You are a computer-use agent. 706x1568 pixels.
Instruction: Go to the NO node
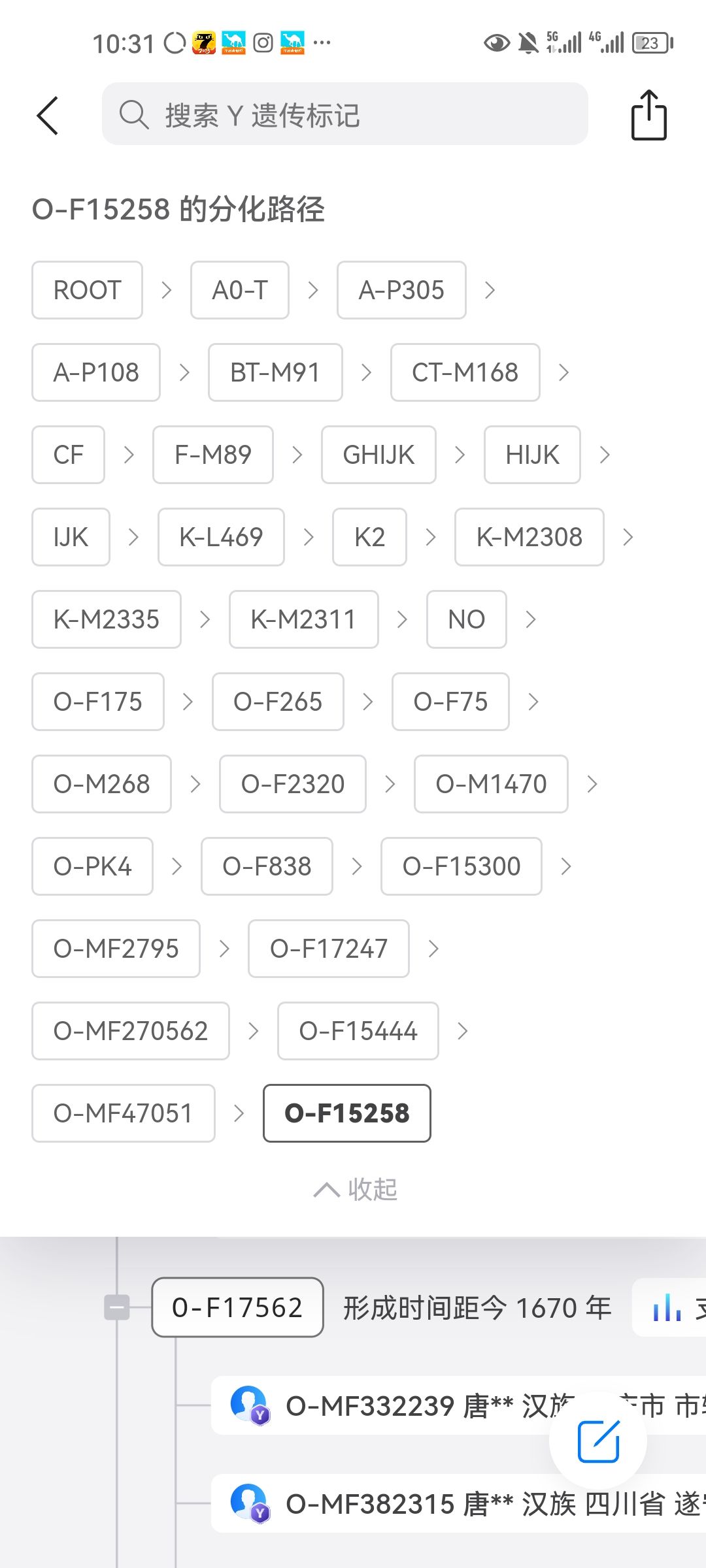466,619
